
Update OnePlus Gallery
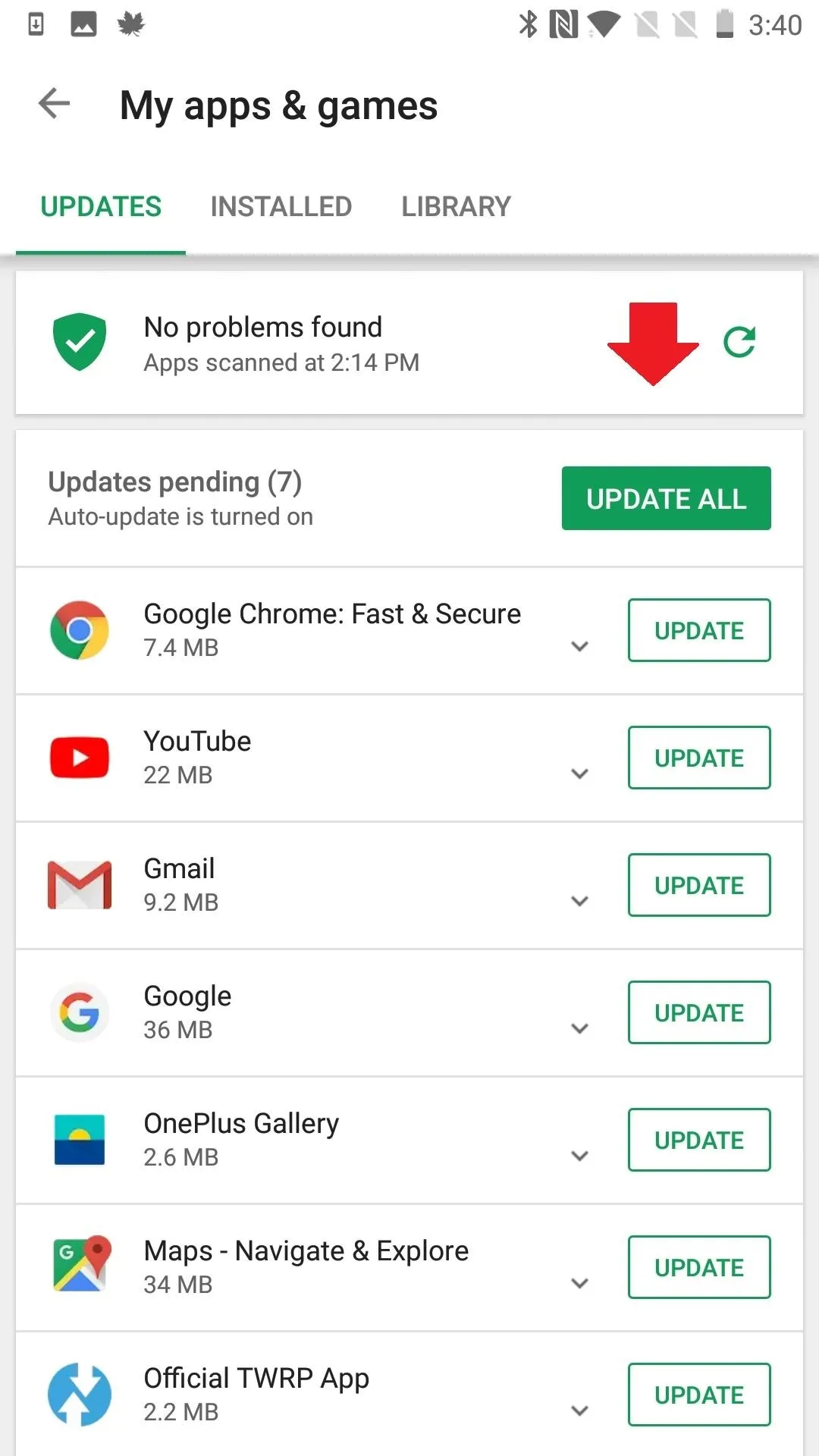pos(699,1140)
